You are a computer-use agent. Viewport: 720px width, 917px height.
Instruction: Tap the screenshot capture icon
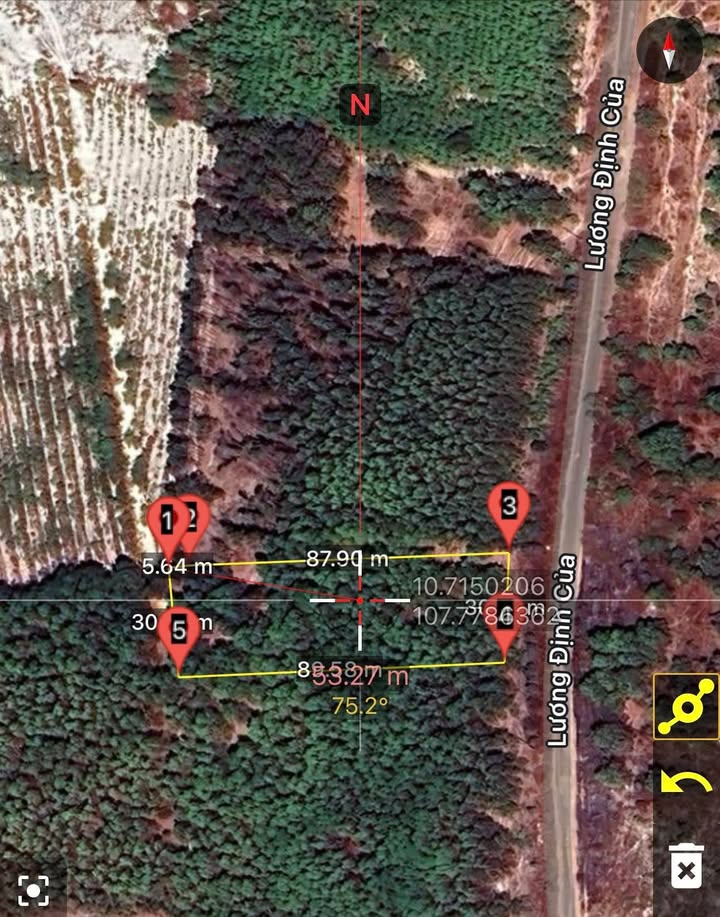(x=33, y=888)
